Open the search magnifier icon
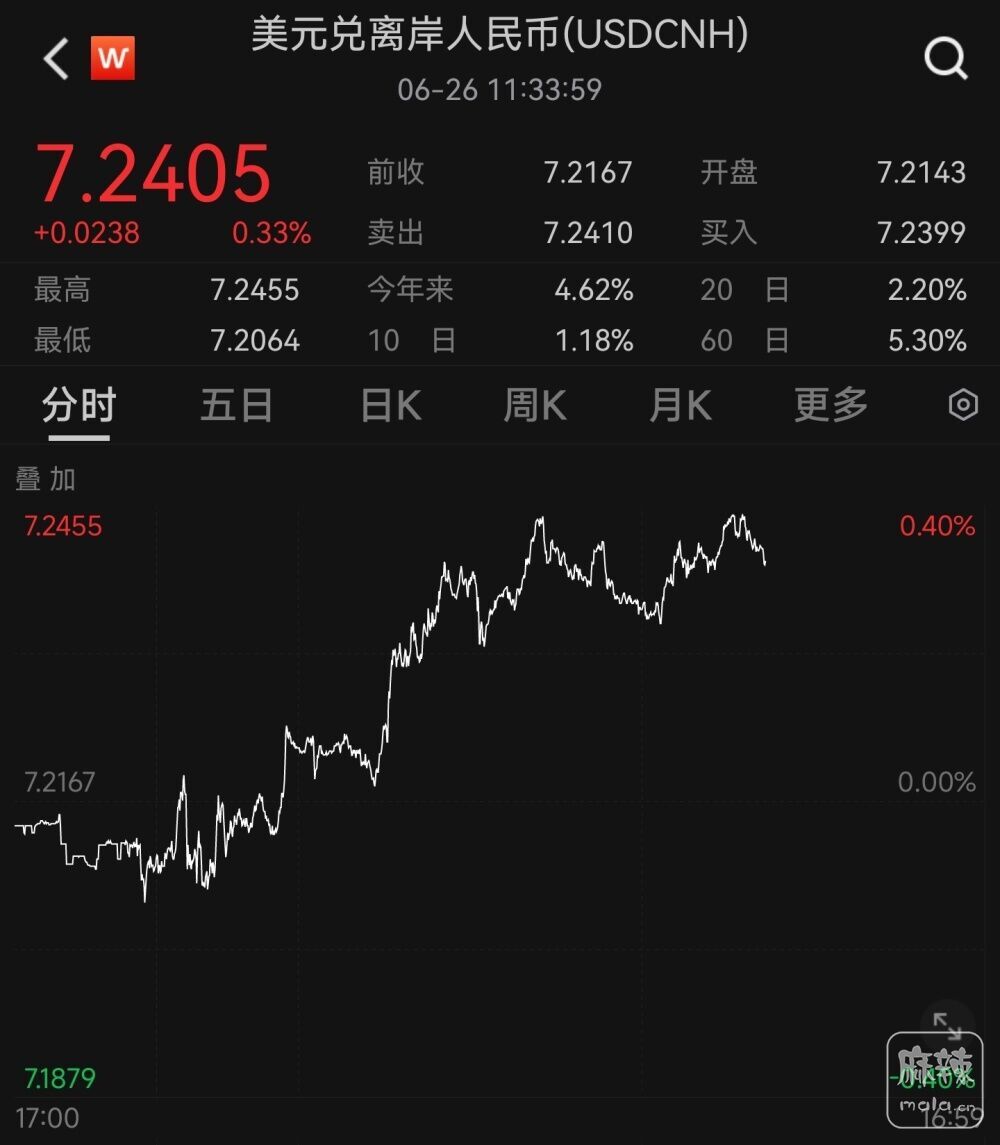The height and width of the screenshot is (1145, 1000). click(x=945, y=59)
